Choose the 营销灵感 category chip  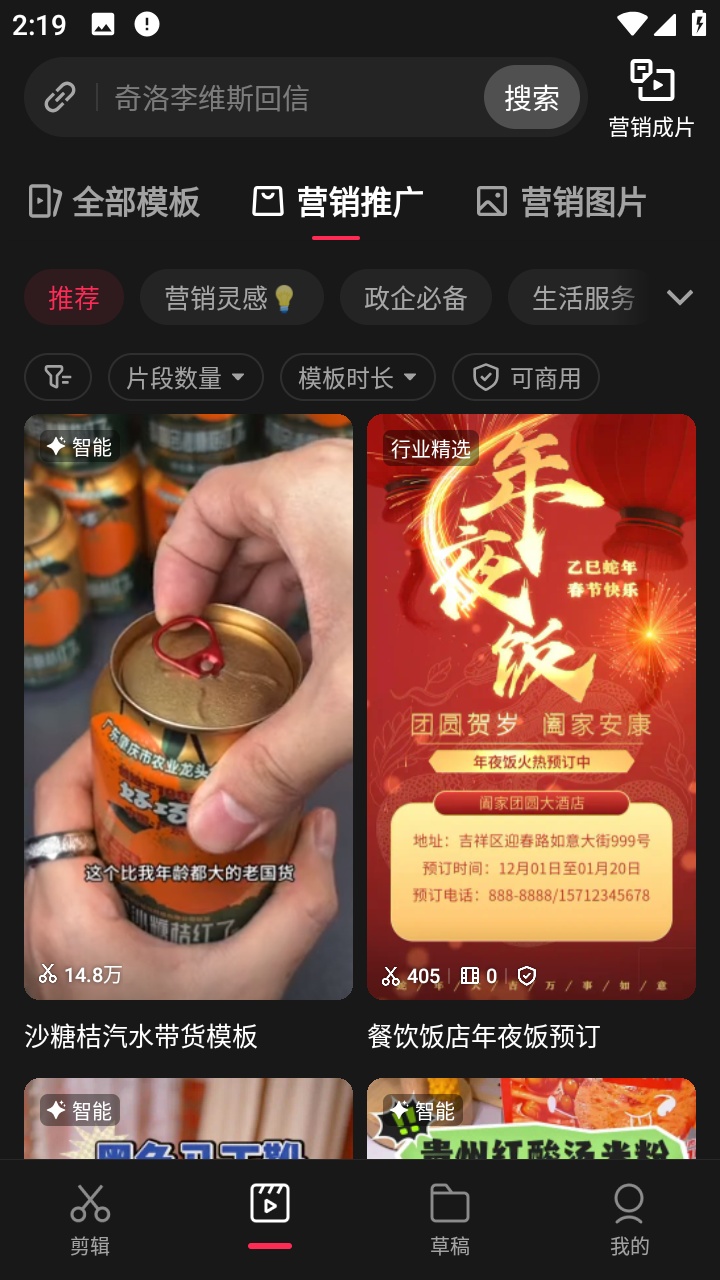click(231, 298)
